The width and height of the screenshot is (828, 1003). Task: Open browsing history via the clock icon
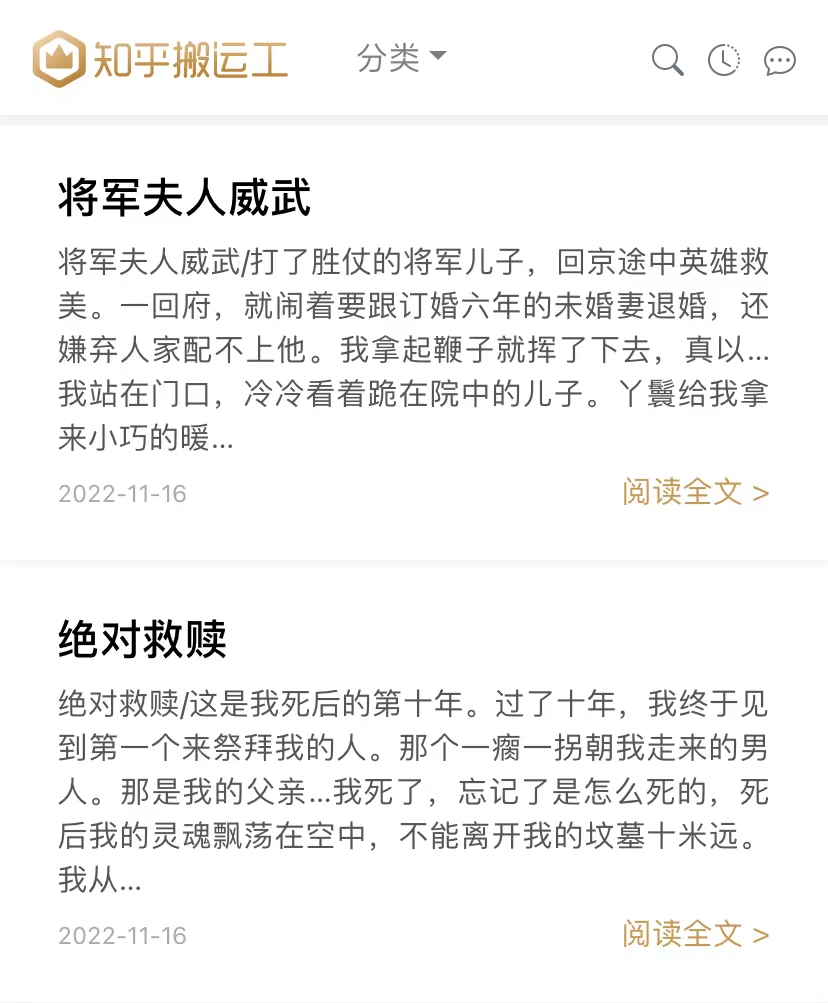click(724, 60)
